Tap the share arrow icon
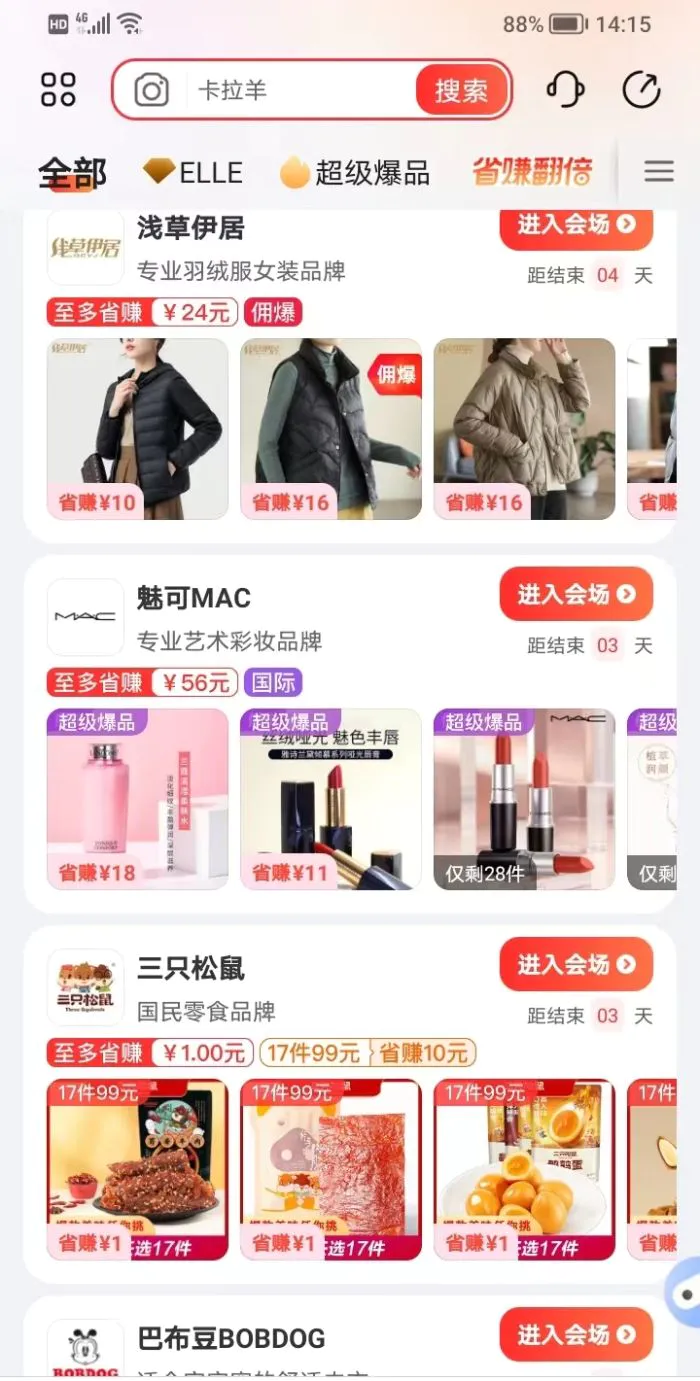This screenshot has height=1381, width=700. (641, 90)
